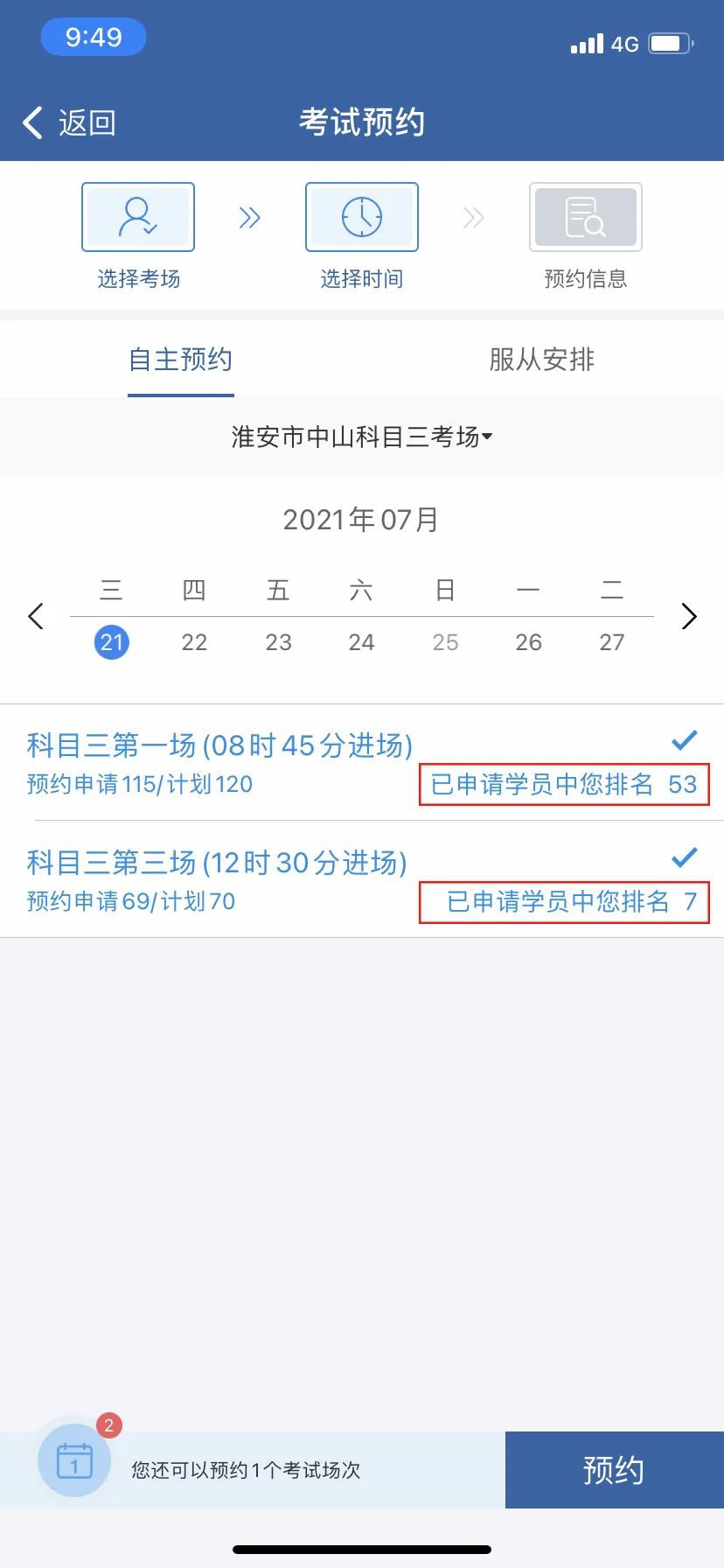724x1568 pixels.
Task: Select the 自主预约 tab
Action: [x=181, y=360]
